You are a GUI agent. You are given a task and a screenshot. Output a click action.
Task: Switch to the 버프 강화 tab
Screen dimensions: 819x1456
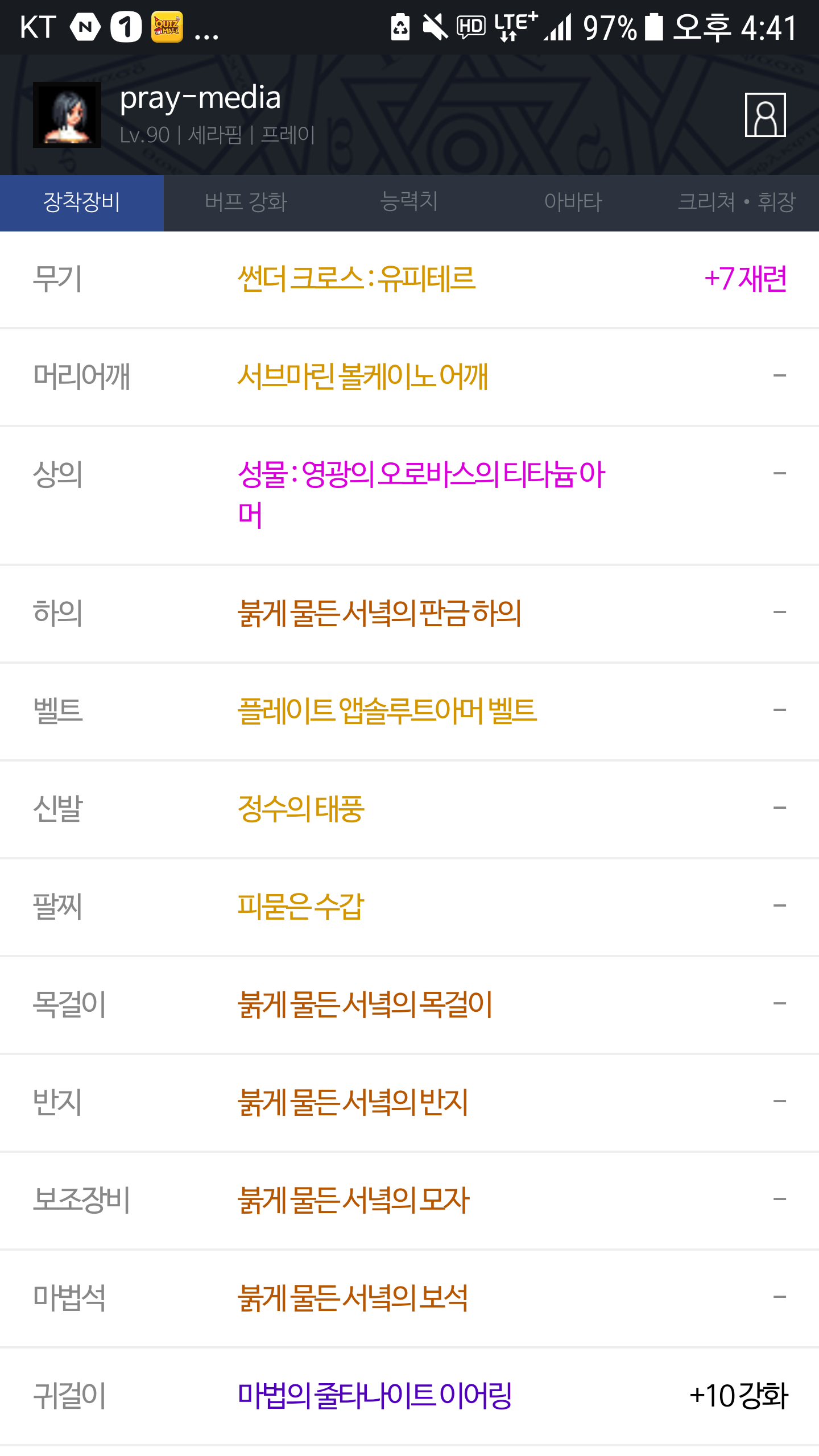[246, 203]
